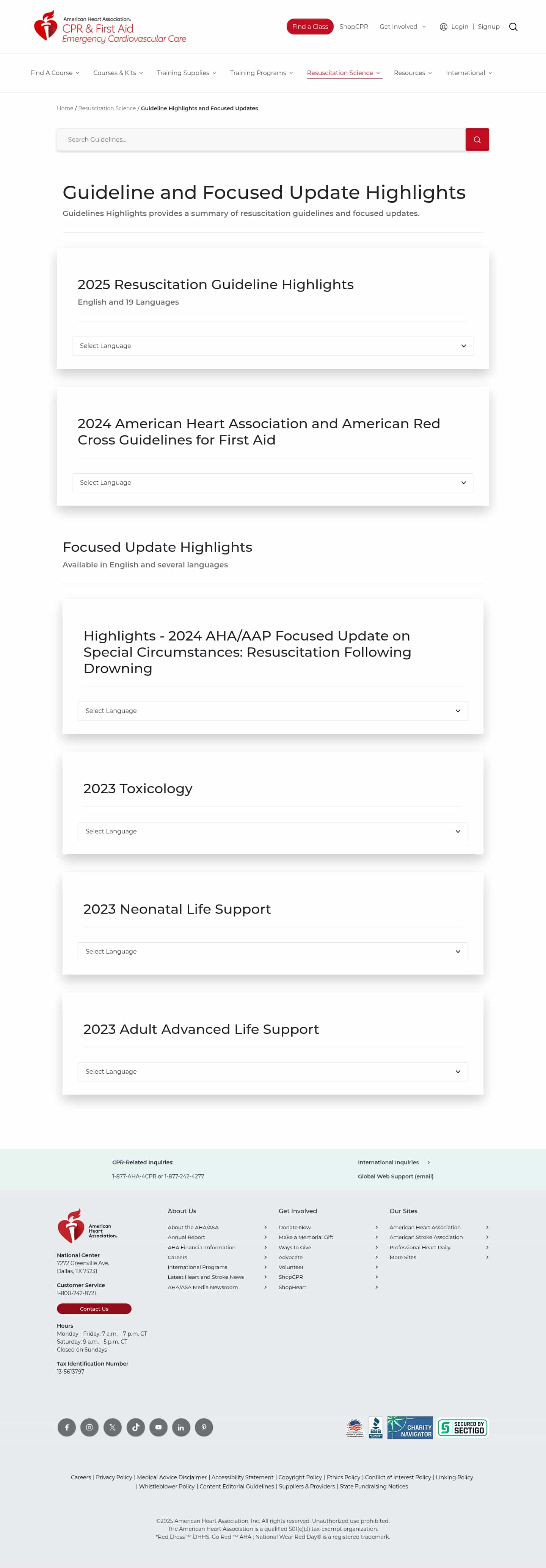This screenshot has height=1568, width=546.
Task: Open the Resuscitation Science menu
Action: 344,73
